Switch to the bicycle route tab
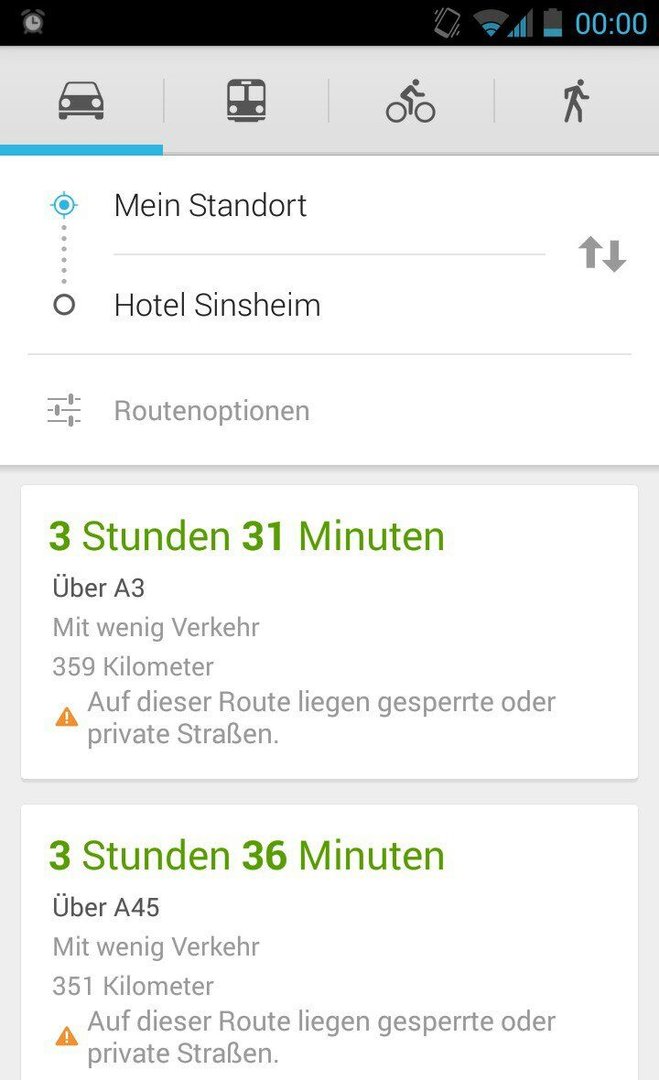 pos(411,101)
